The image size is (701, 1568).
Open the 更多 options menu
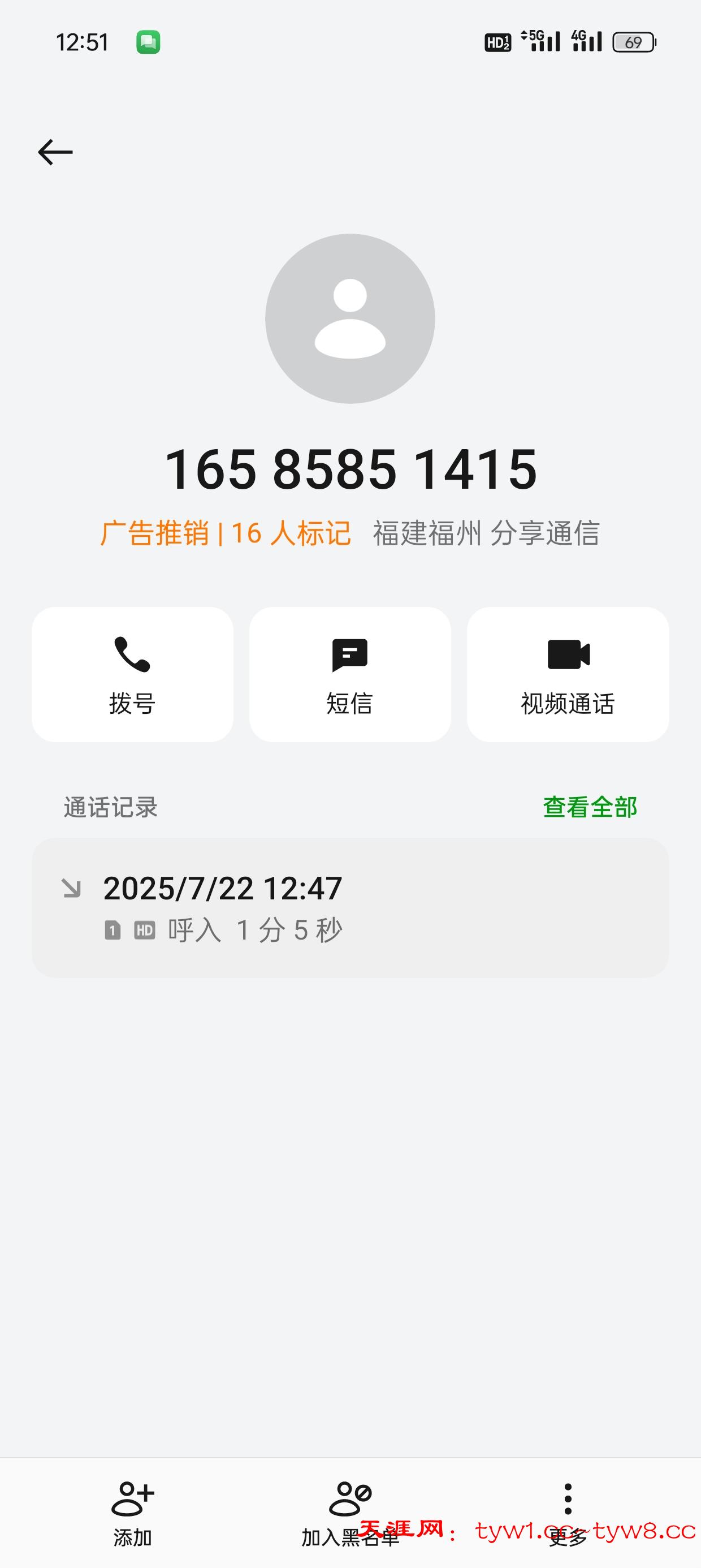pyautogui.click(x=568, y=1513)
